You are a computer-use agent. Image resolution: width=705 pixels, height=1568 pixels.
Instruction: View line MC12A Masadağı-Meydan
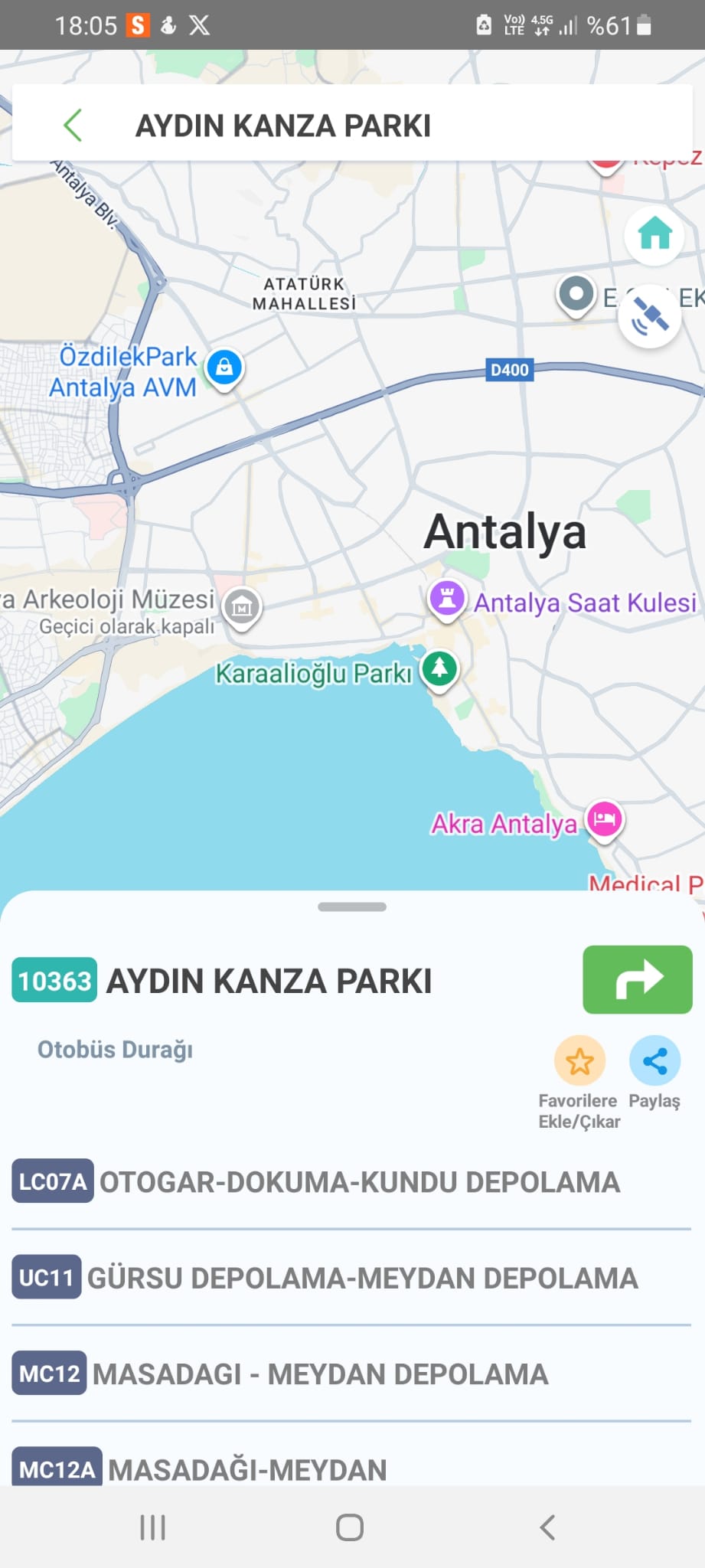(352, 1468)
